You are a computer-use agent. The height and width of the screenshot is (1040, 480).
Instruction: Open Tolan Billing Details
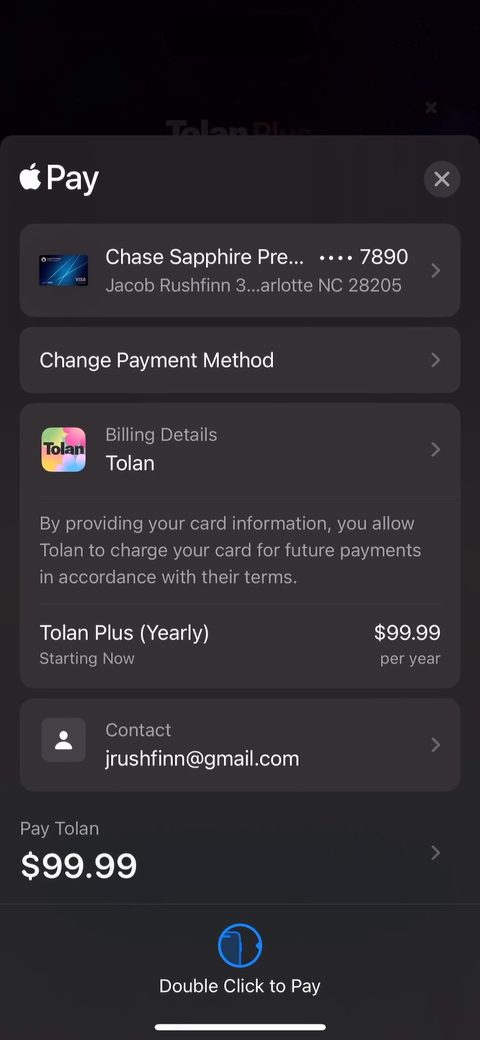coord(240,450)
